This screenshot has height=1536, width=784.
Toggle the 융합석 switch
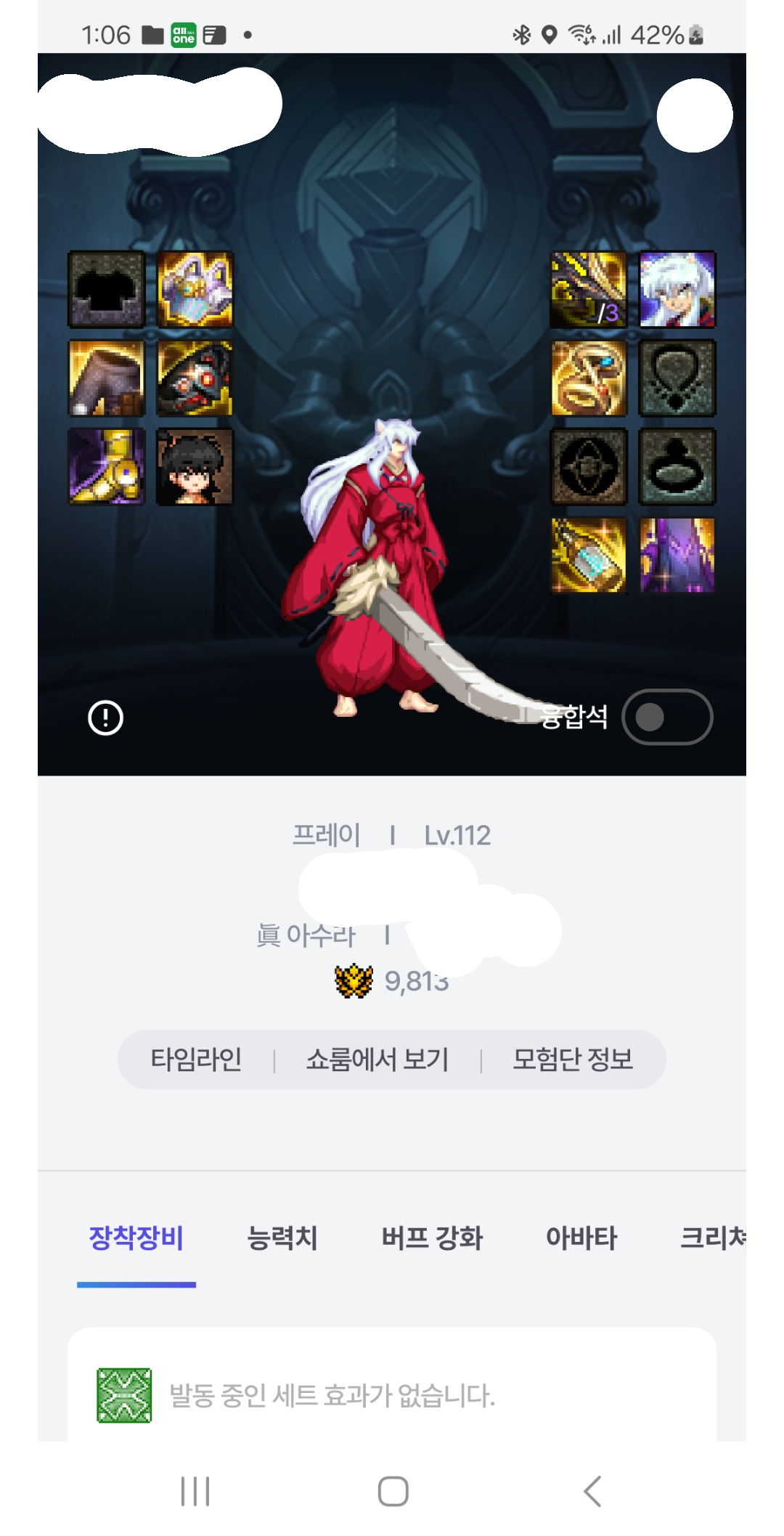click(666, 717)
